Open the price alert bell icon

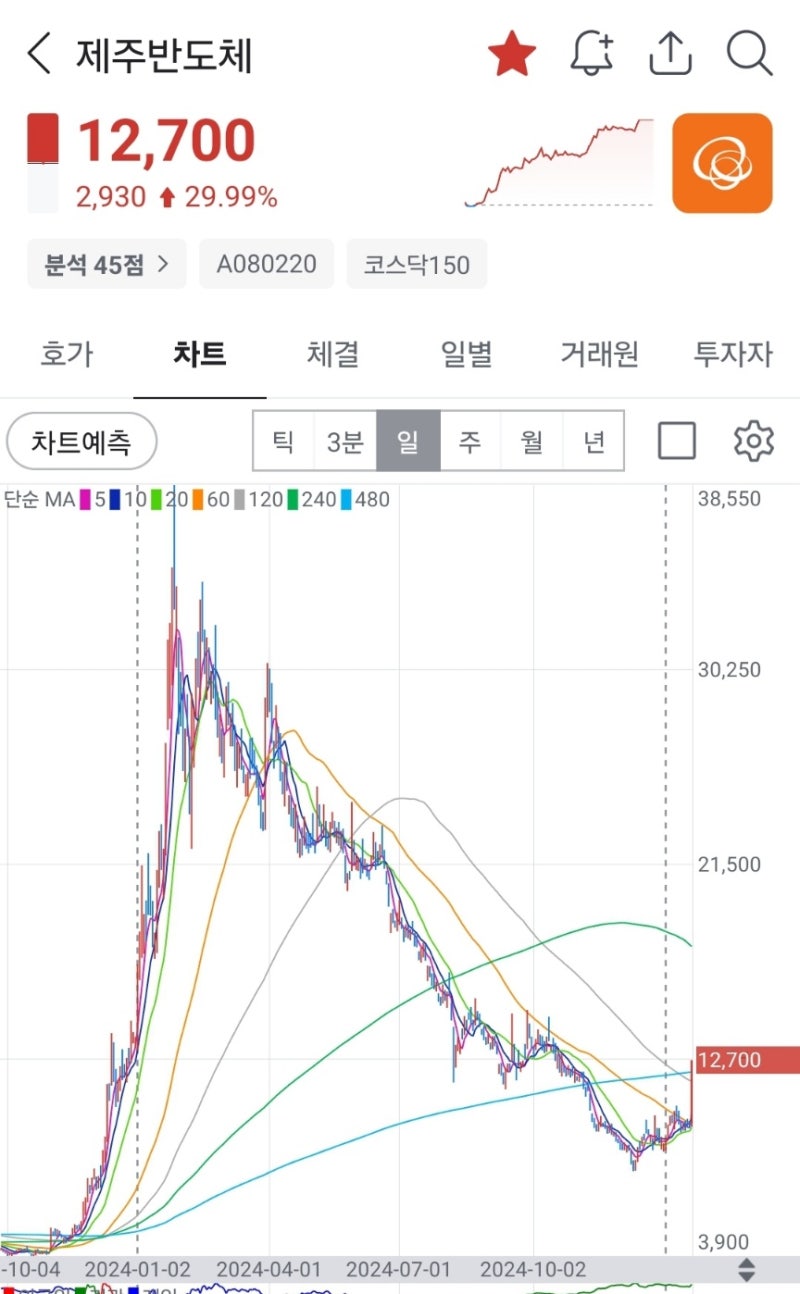tap(591, 53)
